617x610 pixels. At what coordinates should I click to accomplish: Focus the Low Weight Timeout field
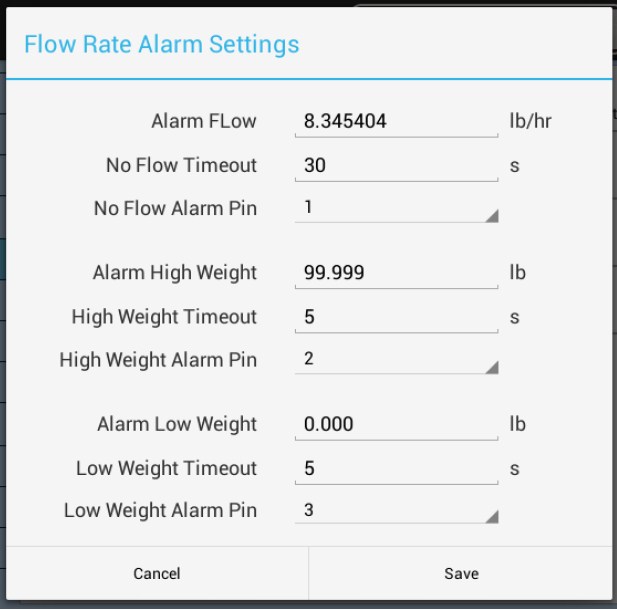396,469
